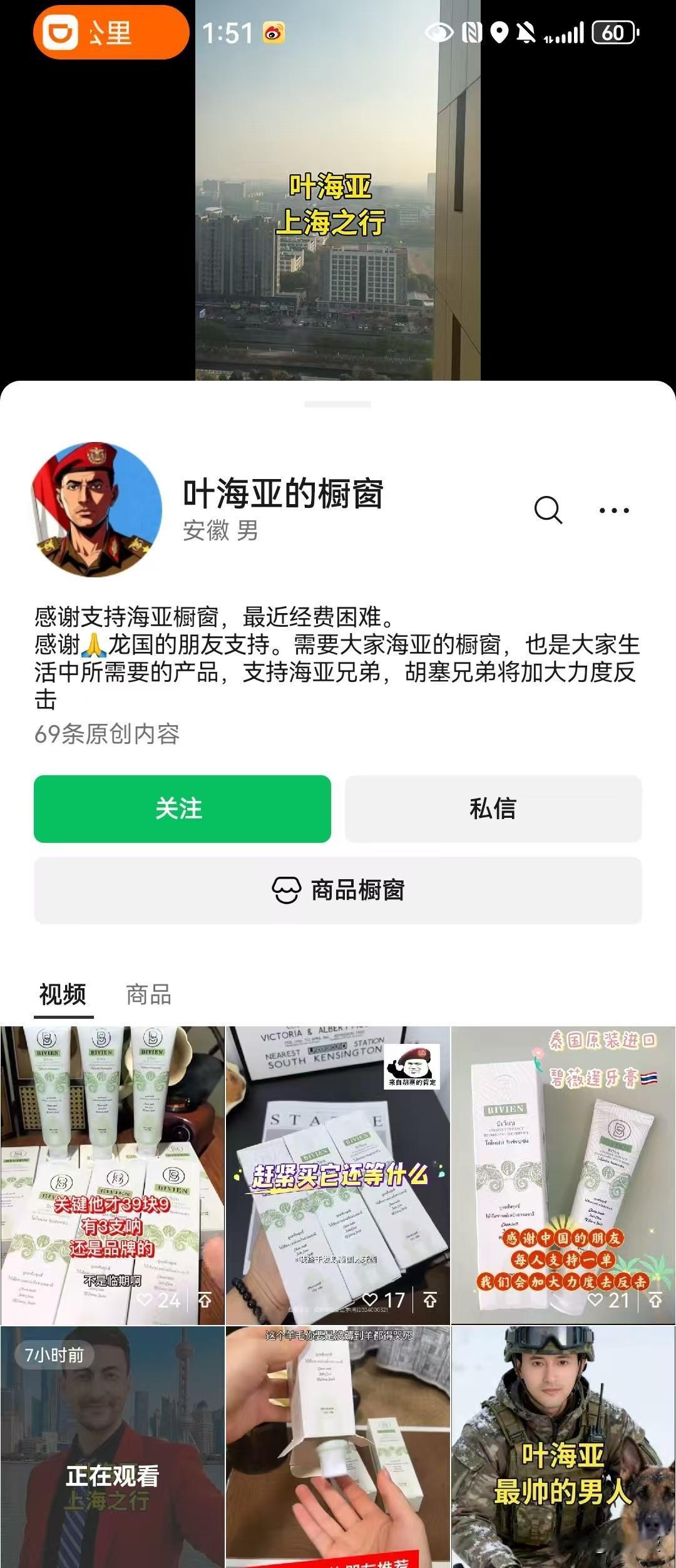Open search on the profile page
Viewport: 676px width, 1568px height.
point(550,510)
